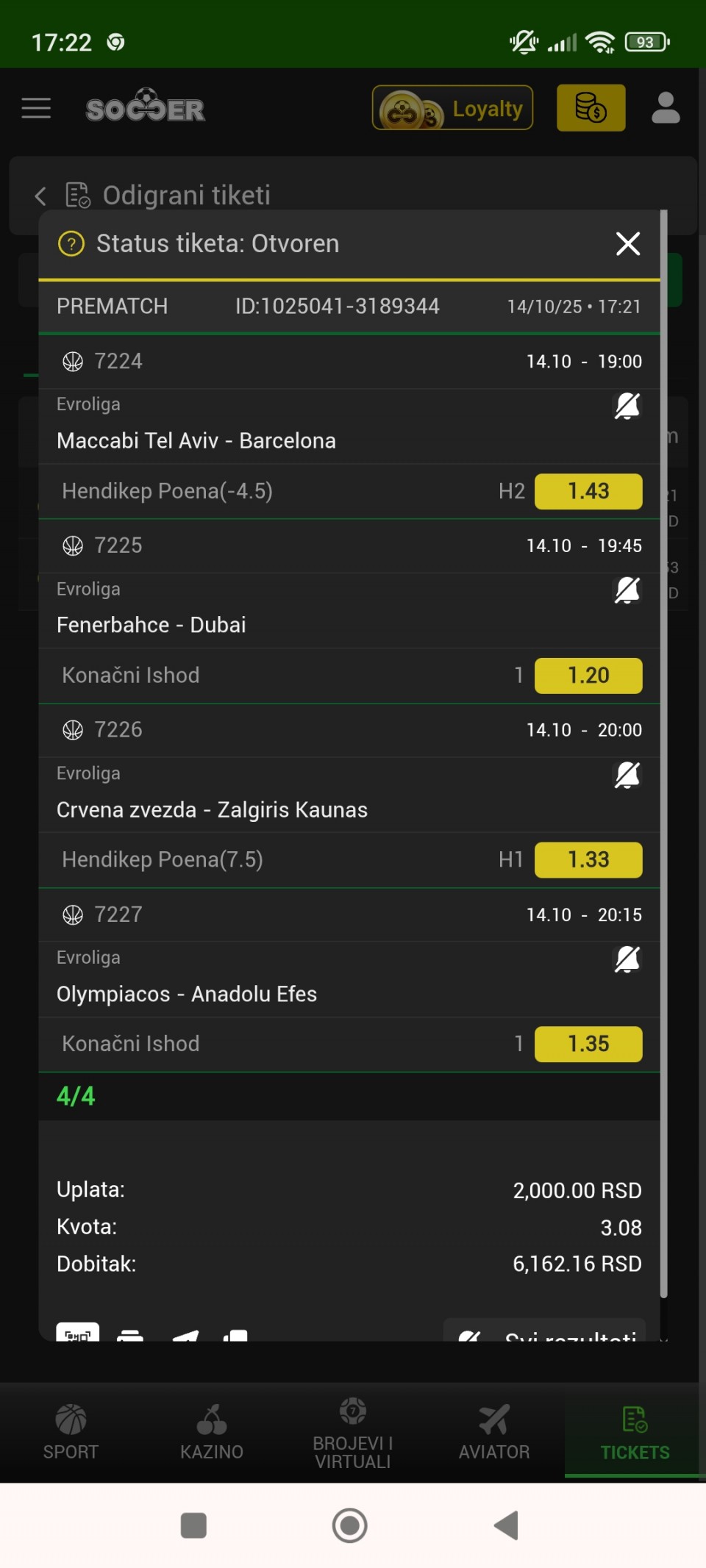Open Brojevi i Virtuali tab

coord(353,1432)
